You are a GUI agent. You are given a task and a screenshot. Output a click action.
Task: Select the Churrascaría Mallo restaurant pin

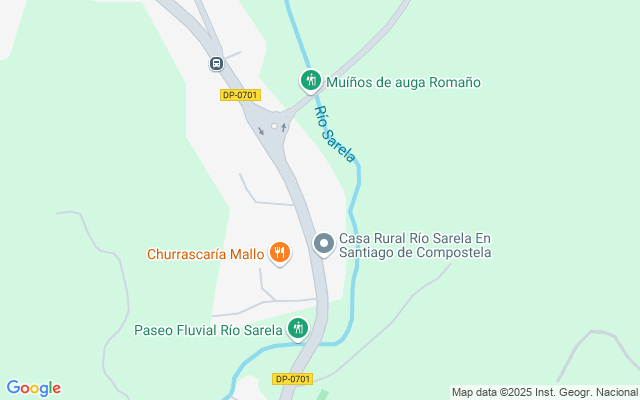(x=279, y=253)
